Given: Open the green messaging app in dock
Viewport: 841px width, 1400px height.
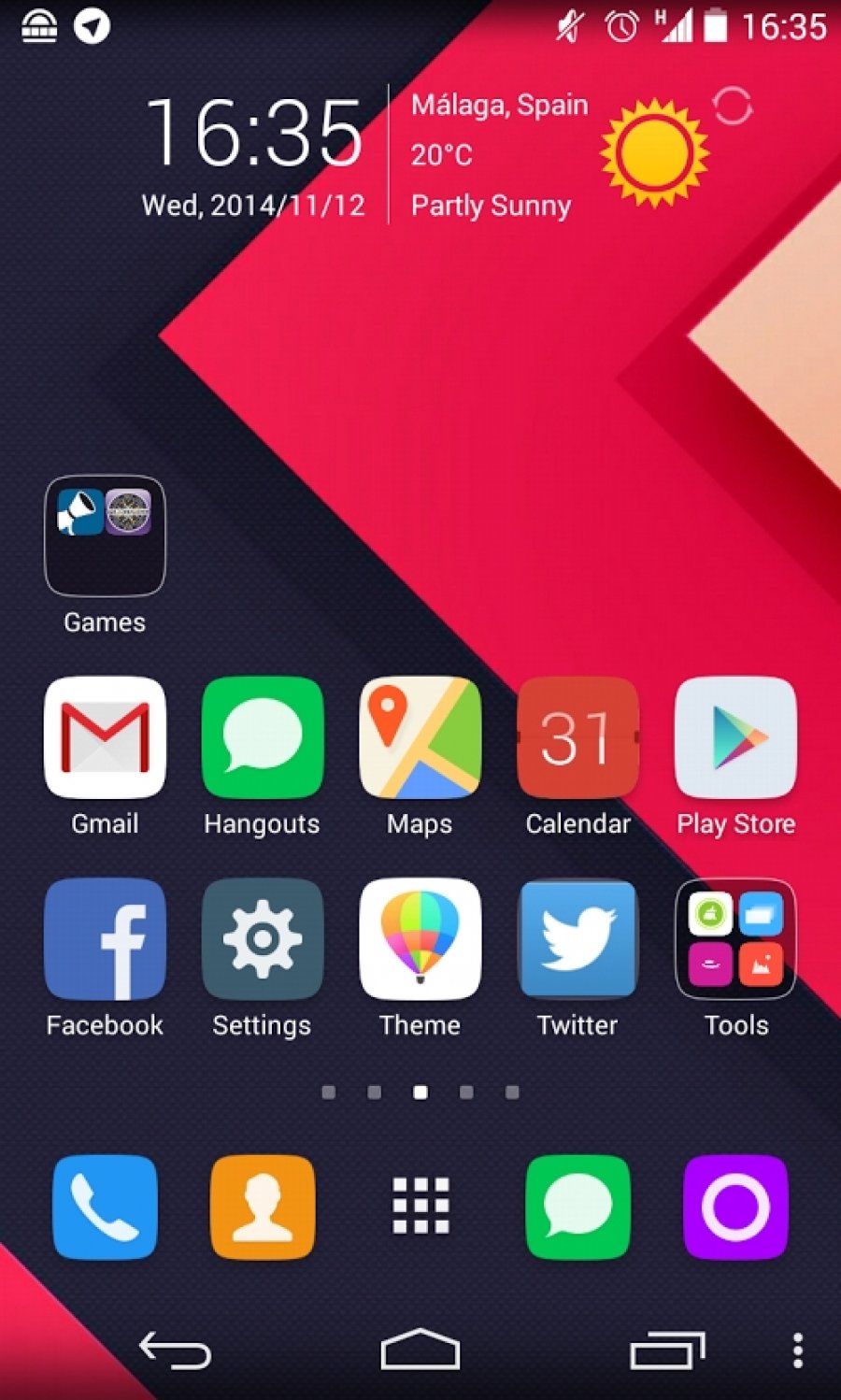Looking at the screenshot, I should [x=577, y=1207].
